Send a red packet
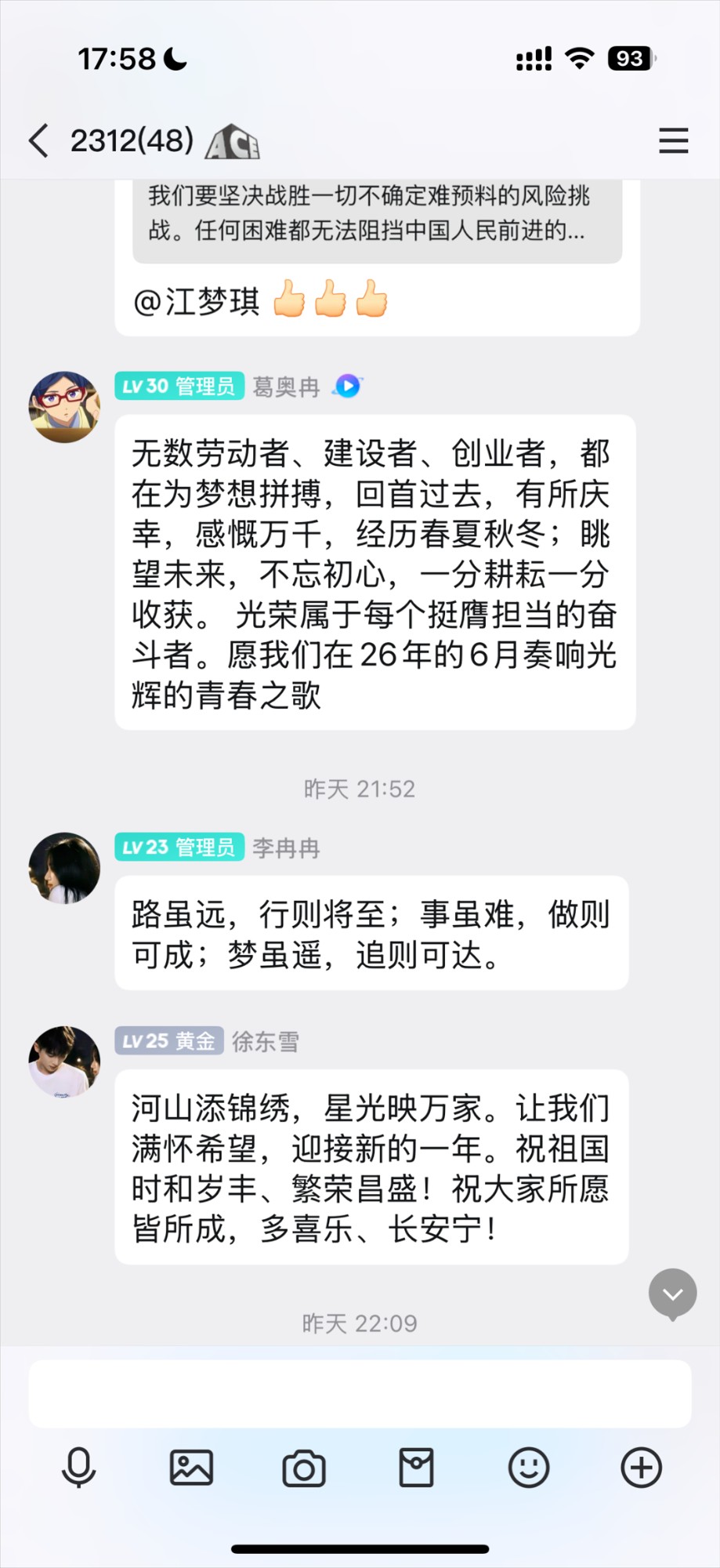This screenshot has width=720, height=1568. [x=416, y=1468]
